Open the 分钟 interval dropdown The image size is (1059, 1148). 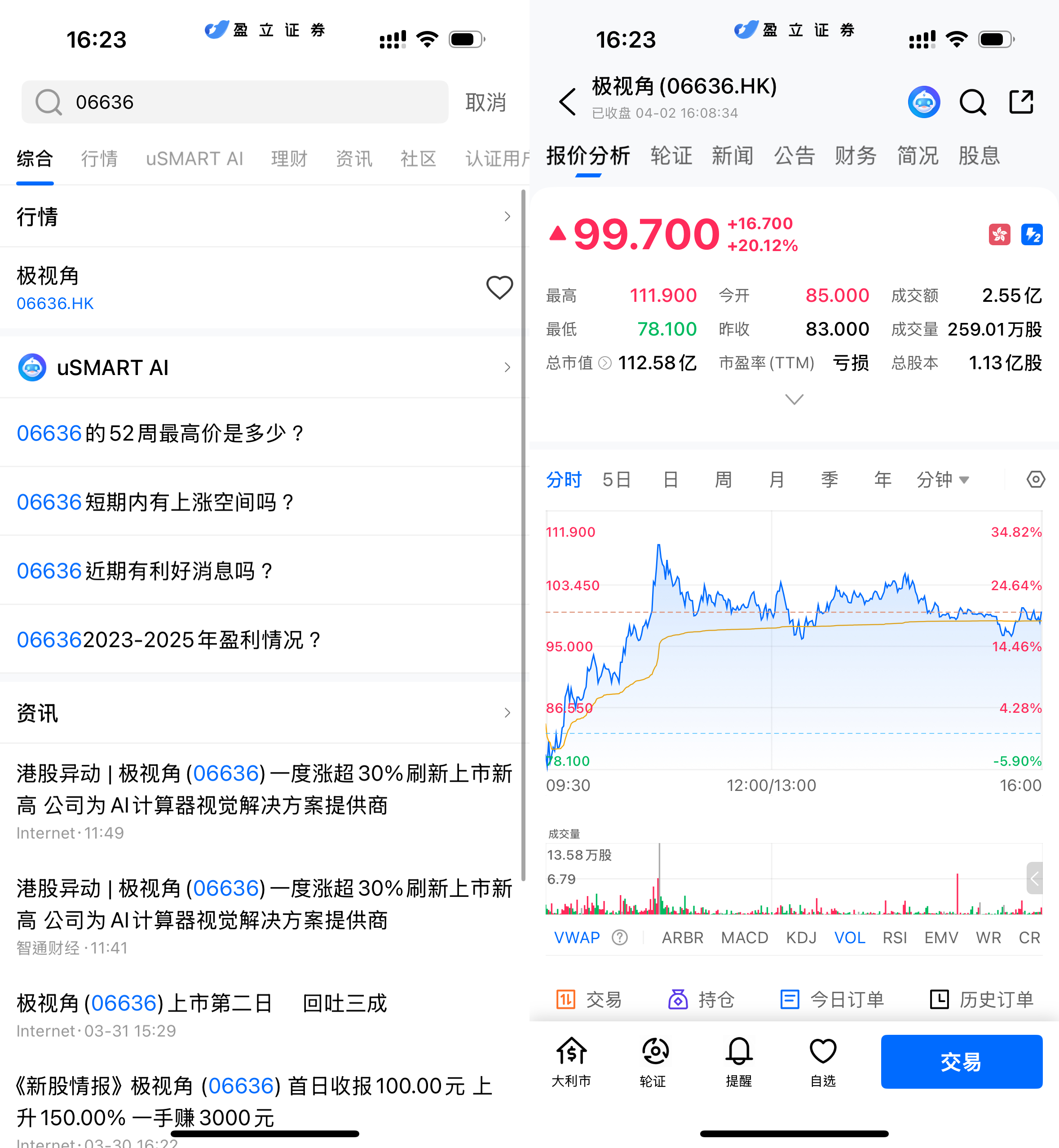click(x=943, y=480)
